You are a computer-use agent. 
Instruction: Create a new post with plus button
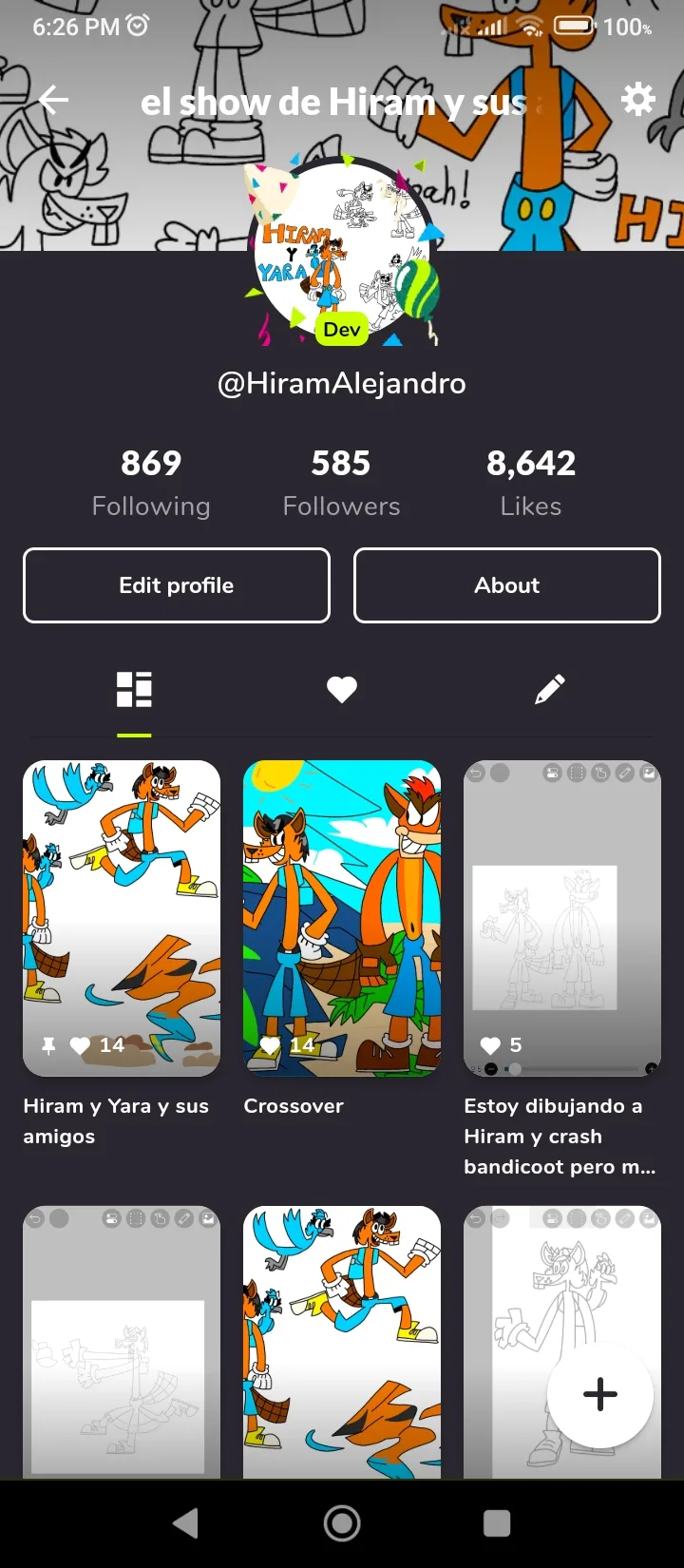click(x=600, y=1394)
